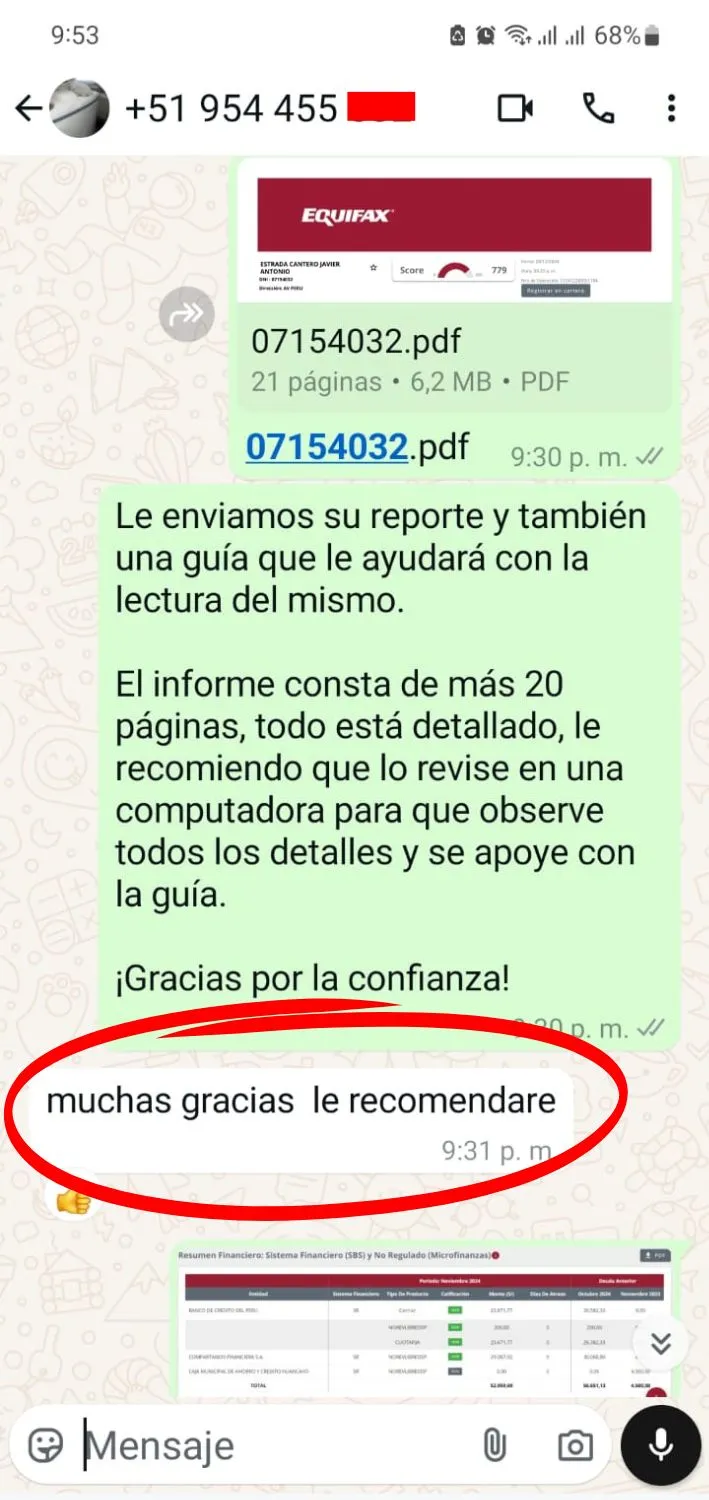Open the Resumen Financiero image
The image size is (709, 1500).
click(420, 1320)
